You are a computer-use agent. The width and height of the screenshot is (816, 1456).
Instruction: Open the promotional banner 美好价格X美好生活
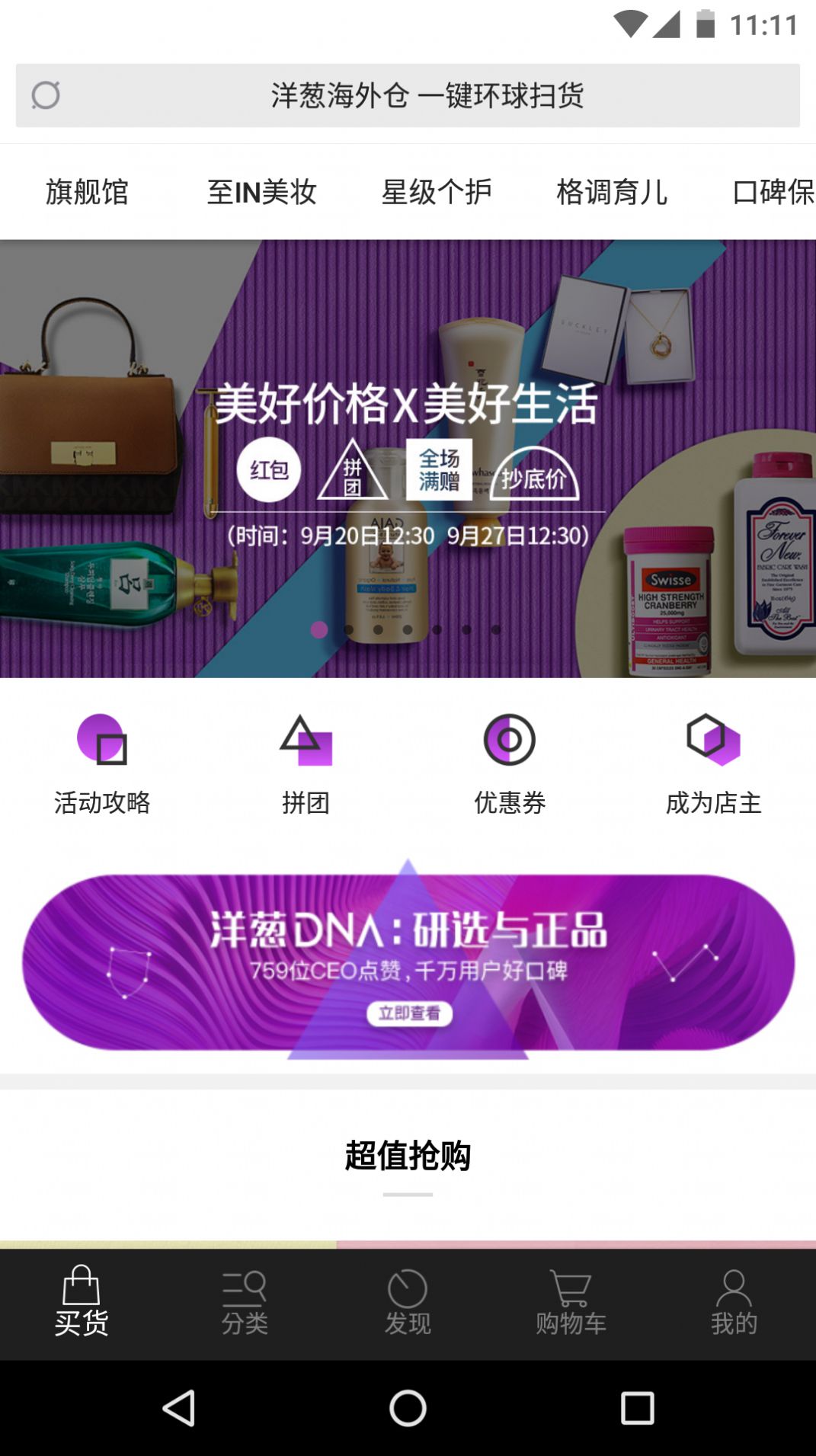(408, 457)
